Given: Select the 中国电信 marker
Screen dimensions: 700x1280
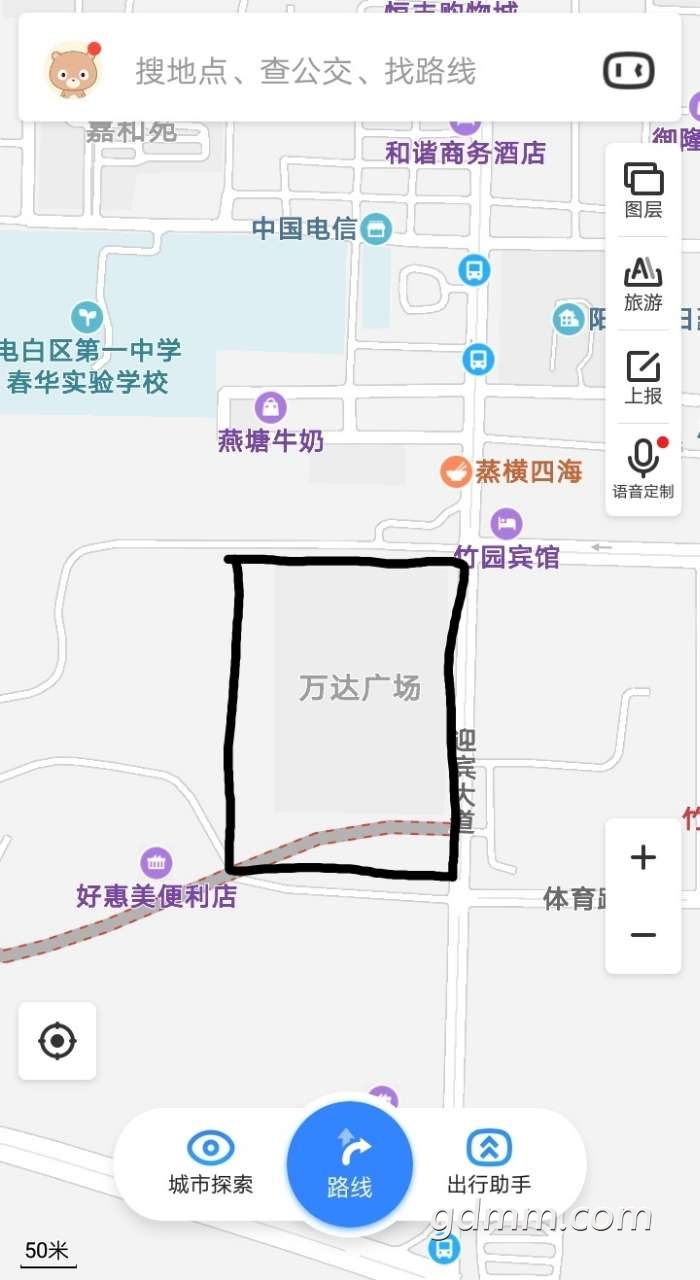Looking at the screenshot, I should click(x=376, y=229).
